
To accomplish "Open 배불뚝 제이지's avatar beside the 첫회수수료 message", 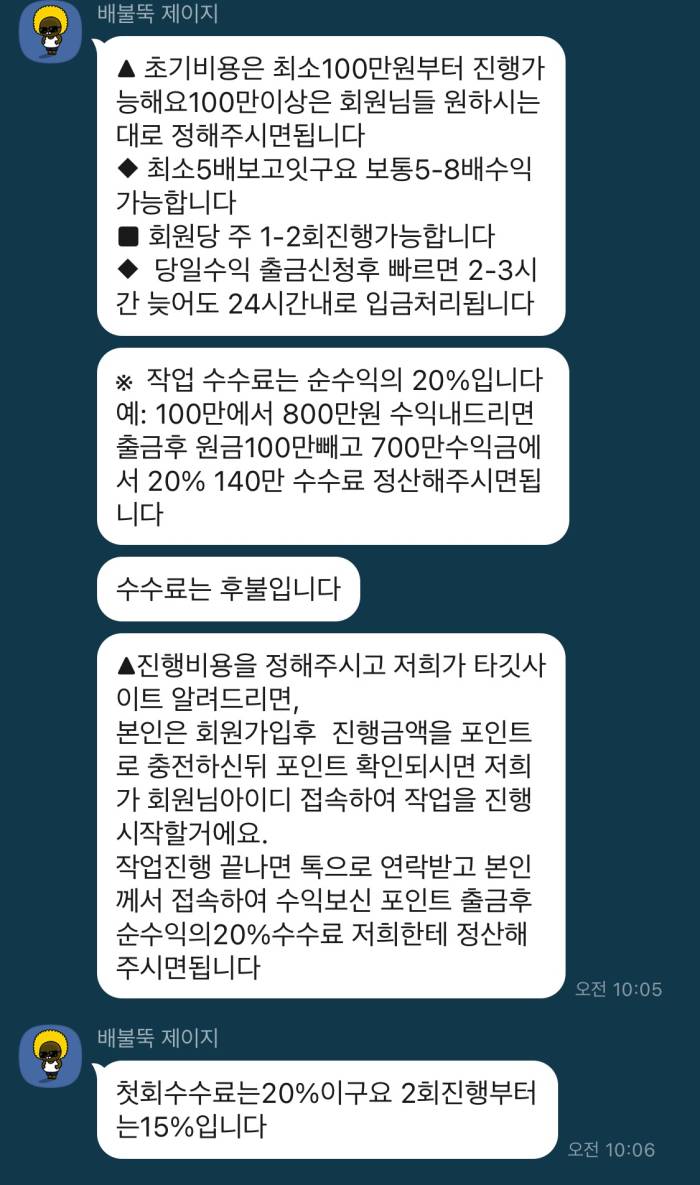I will pyautogui.click(x=50, y=1056).
